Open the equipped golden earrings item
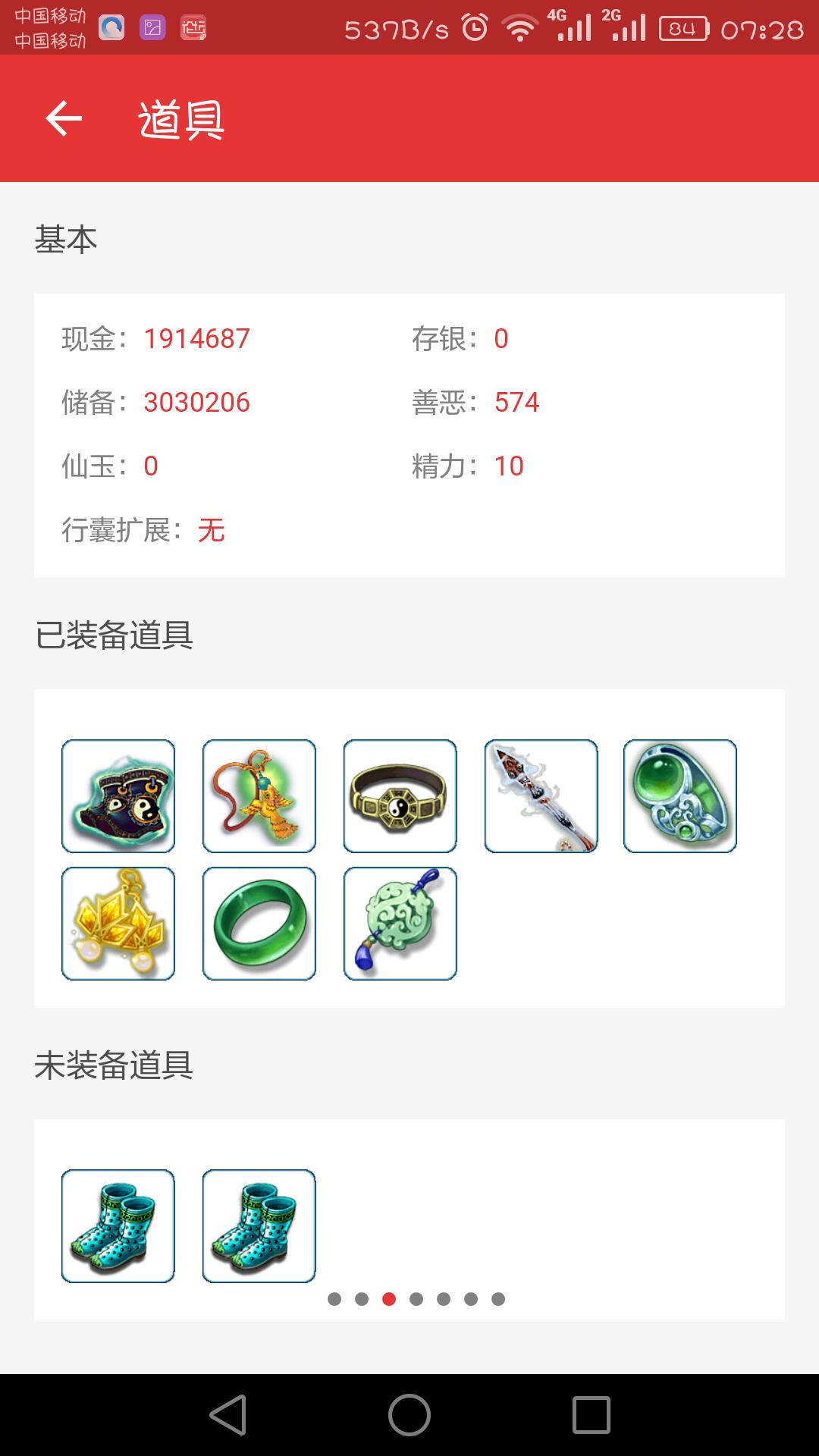Screen dimensions: 819x1456 [118, 924]
